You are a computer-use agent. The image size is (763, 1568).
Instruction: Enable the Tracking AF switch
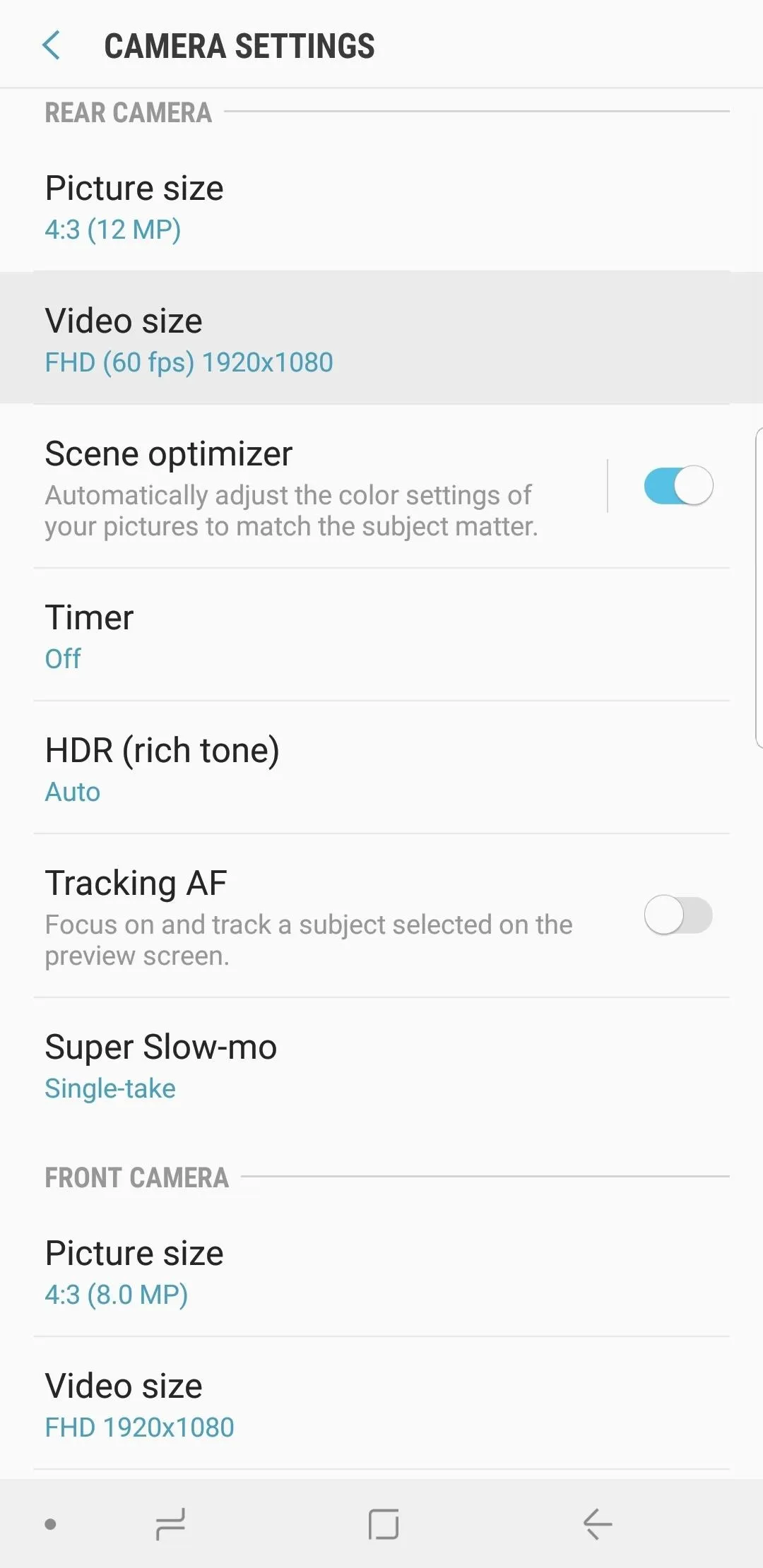pos(678,915)
